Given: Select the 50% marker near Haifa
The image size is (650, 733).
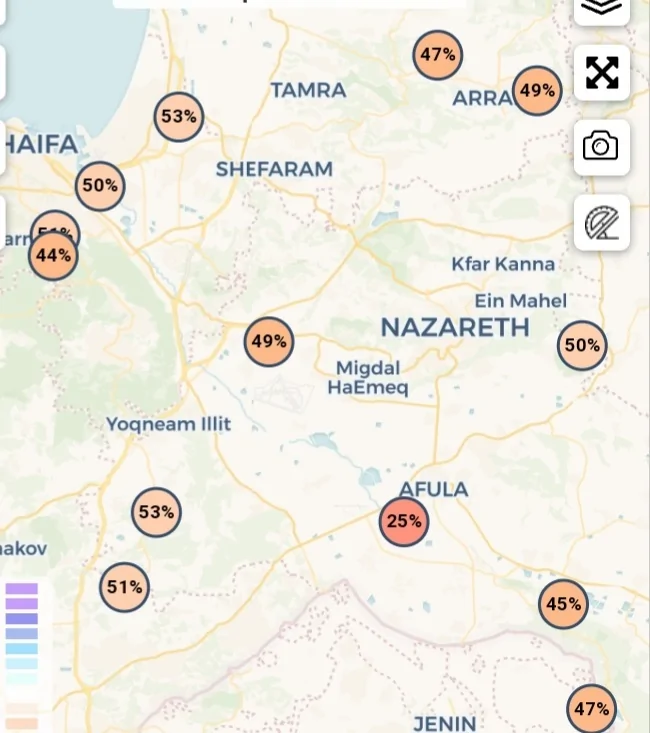Looking at the screenshot, I should (100, 186).
